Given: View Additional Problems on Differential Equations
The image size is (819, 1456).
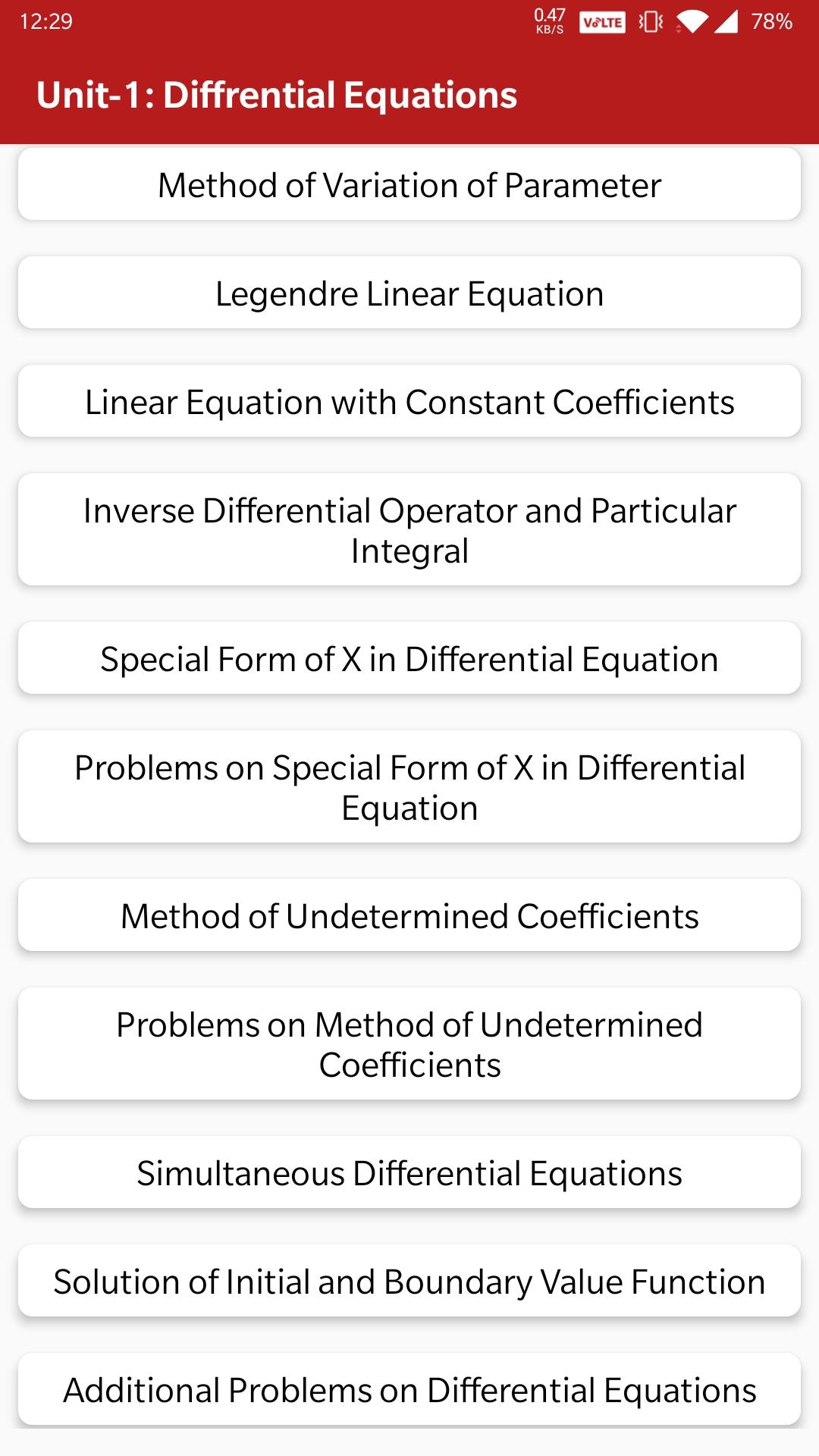Looking at the screenshot, I should pyautogui.click(x=409, y=1389).
